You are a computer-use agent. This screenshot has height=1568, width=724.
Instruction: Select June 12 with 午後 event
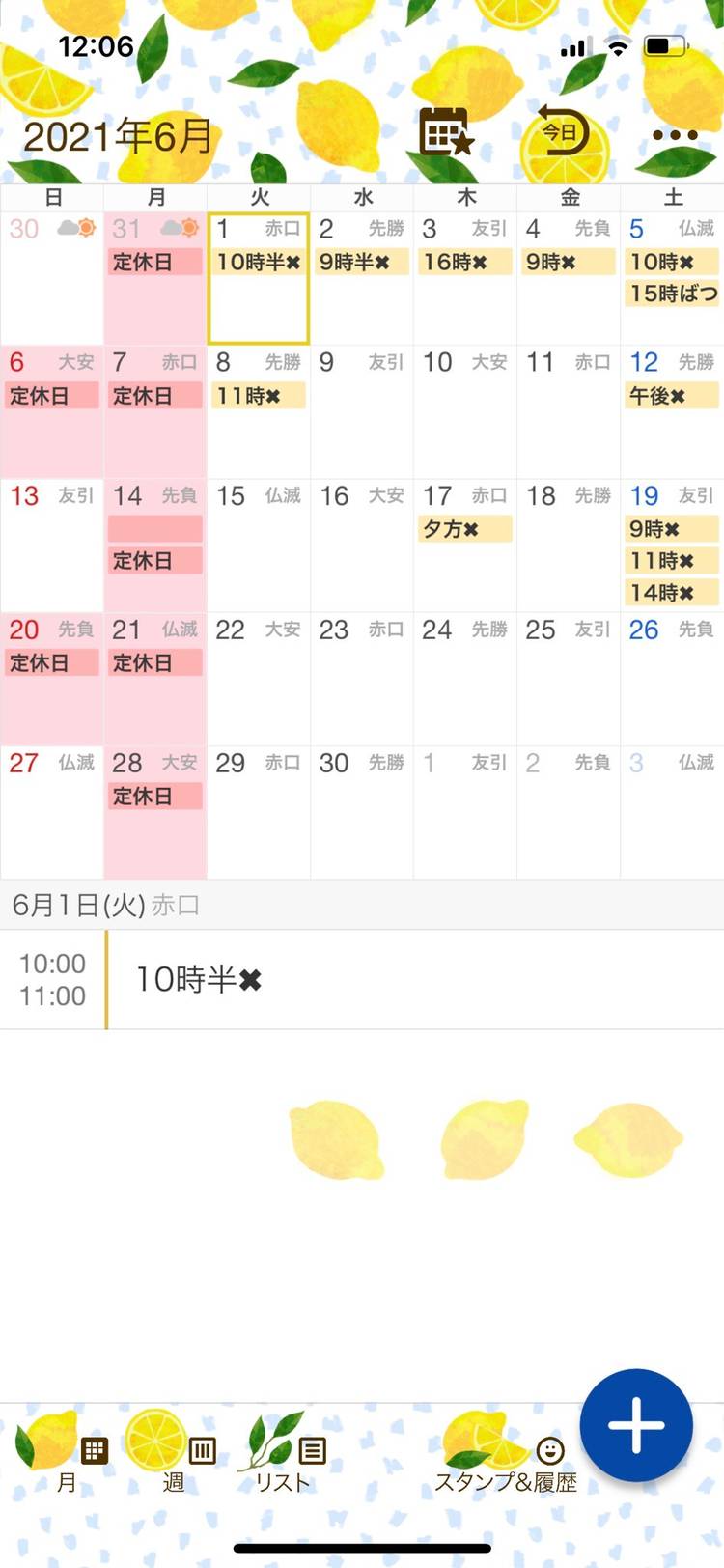(672, 411)
